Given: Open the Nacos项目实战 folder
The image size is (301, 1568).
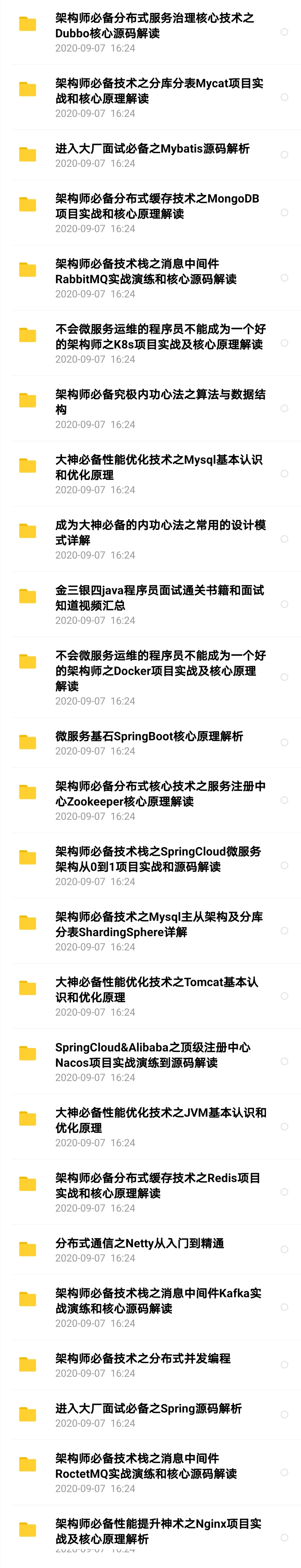Looking at the screenshot, I should point(151,1062).
